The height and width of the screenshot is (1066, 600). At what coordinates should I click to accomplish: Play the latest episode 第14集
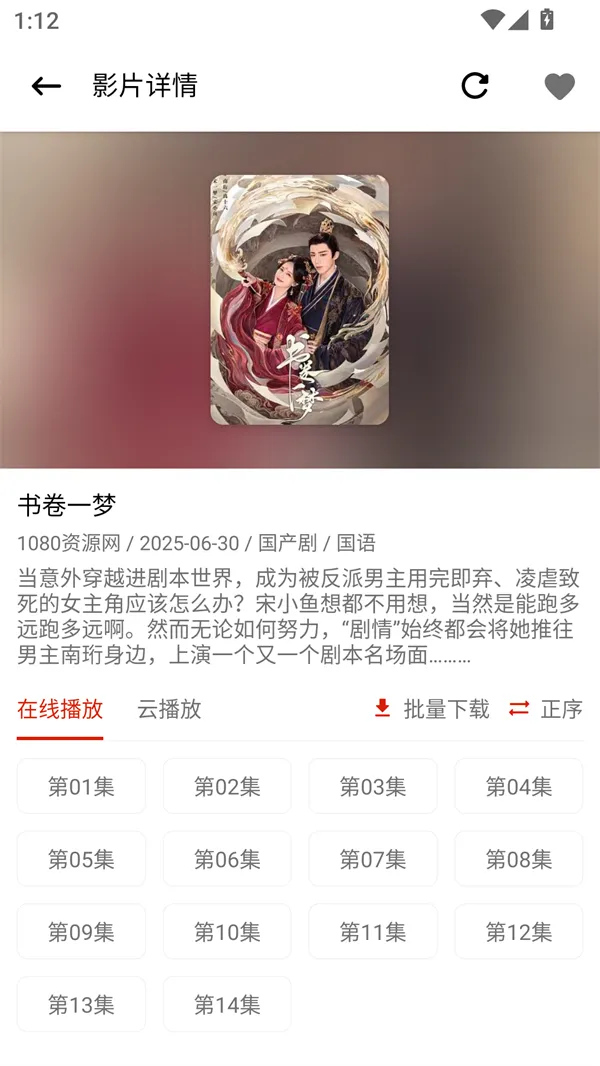point(227,1004)
